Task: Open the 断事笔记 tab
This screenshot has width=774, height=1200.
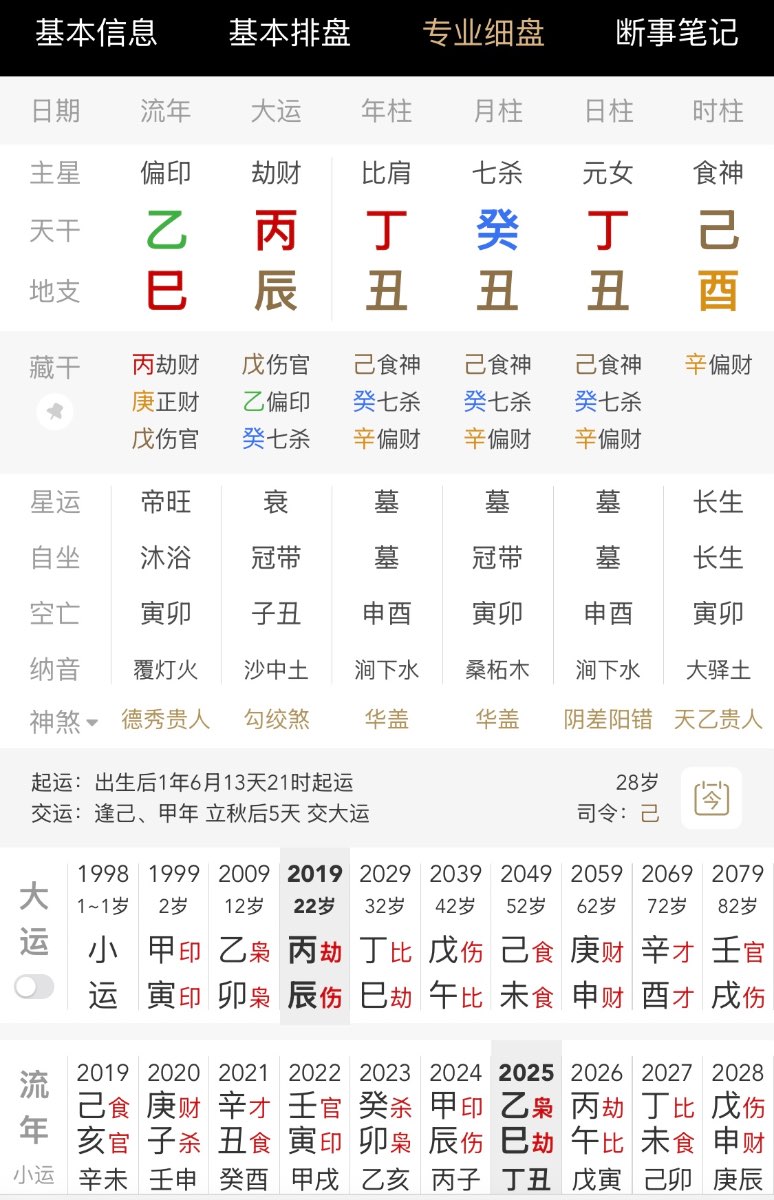Action: coord(677,33)
